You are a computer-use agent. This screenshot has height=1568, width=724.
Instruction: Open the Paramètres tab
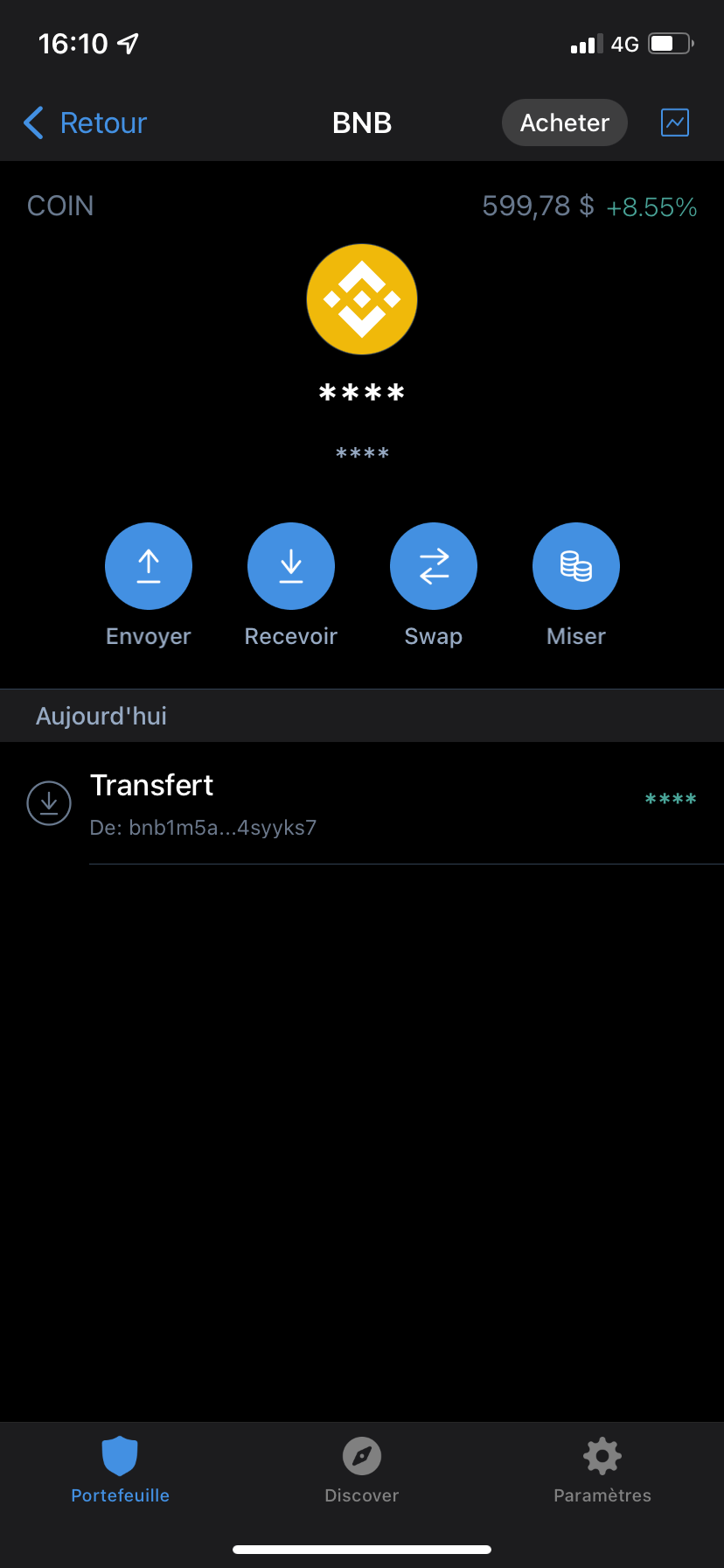coord(602,1470)
